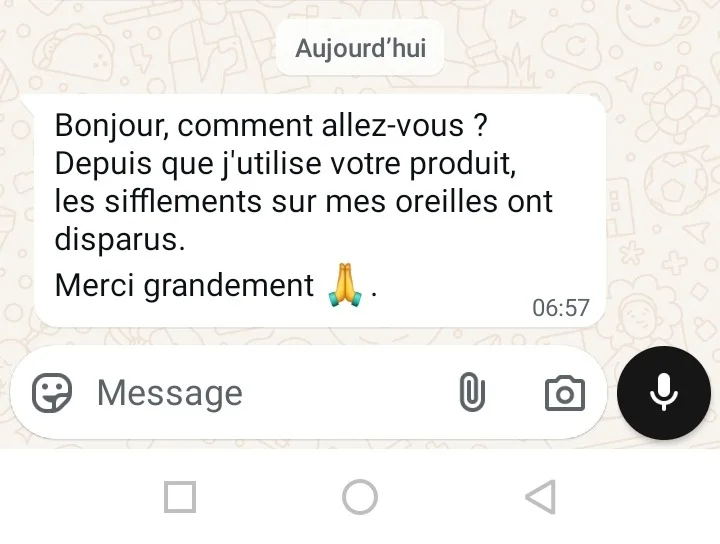Screen dimensions: 720x544
Task: Open the emoji sticker picker
Action: click(52, 393)
